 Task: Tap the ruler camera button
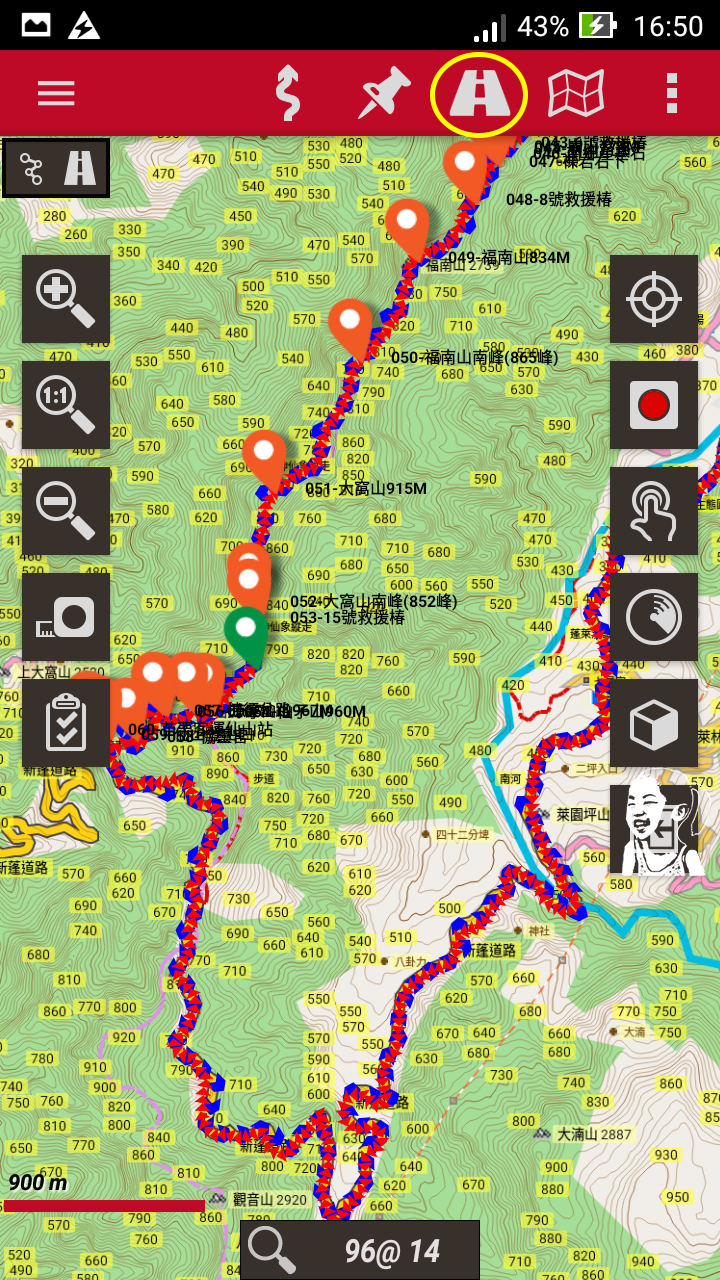(66, 617)
